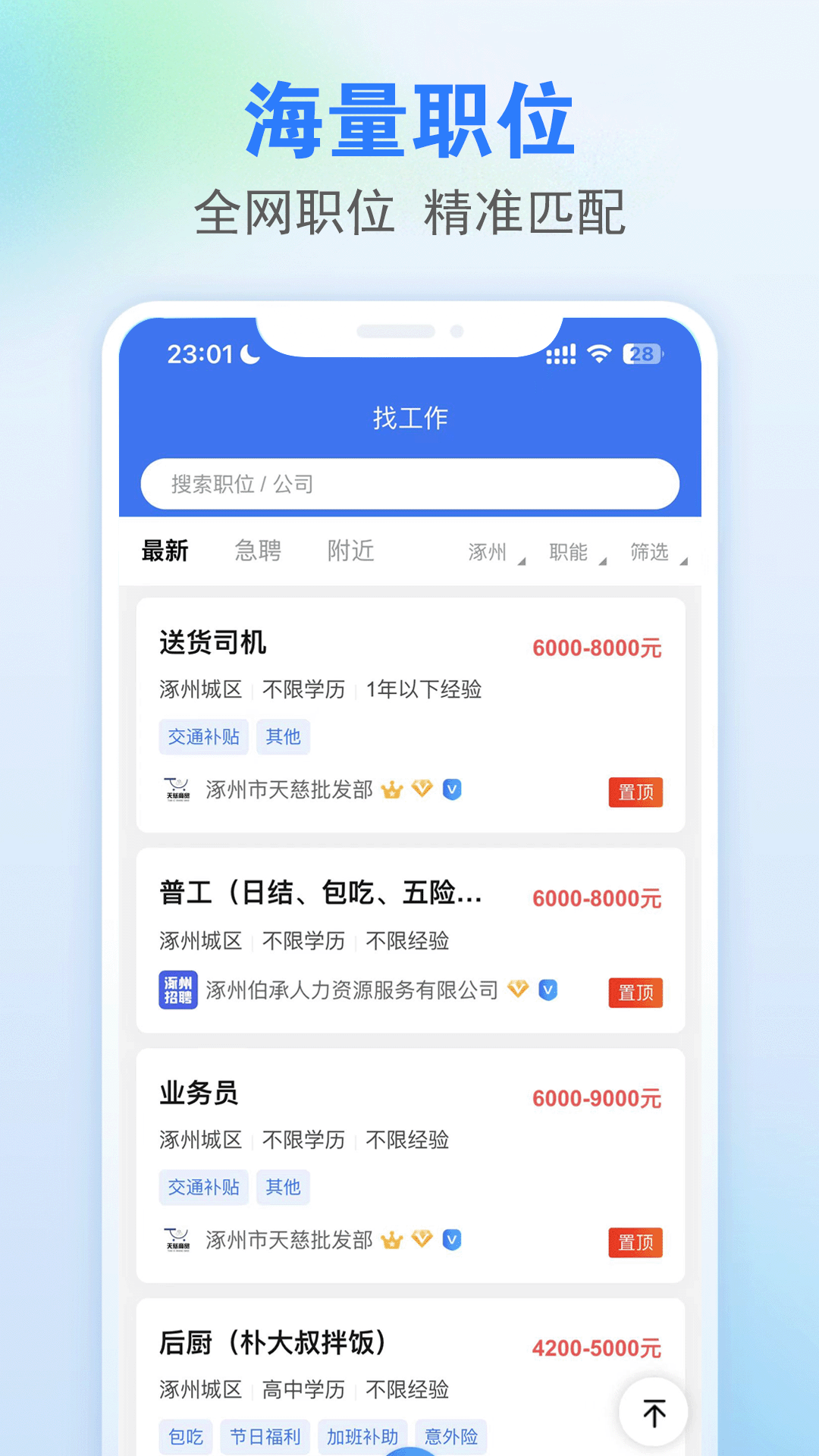819x1456 pixels.
Task: Click the WiFi icon in the status bar
Action: point(599,353)
